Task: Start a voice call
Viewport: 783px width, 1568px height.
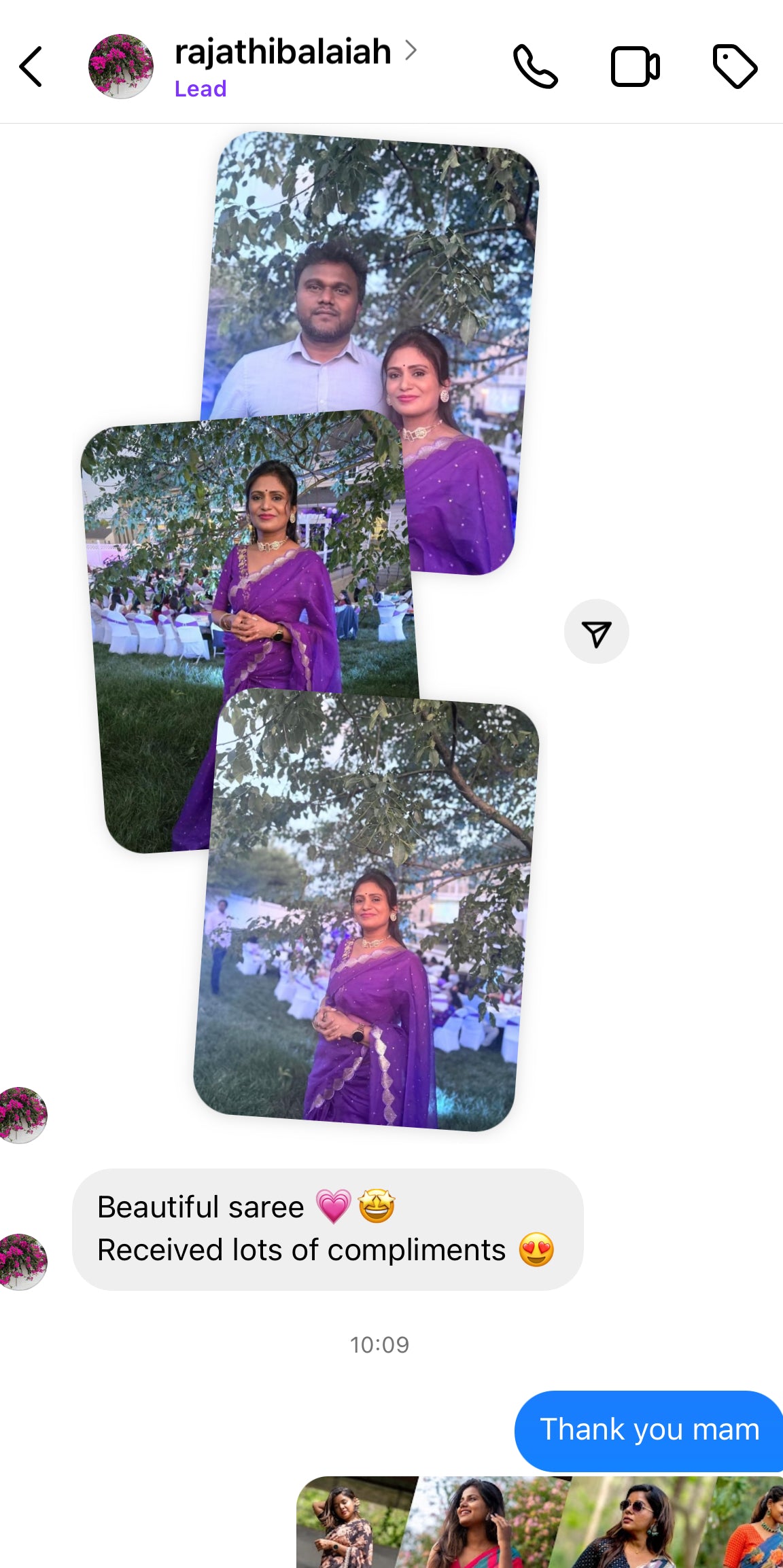Action: pos(535,67)
